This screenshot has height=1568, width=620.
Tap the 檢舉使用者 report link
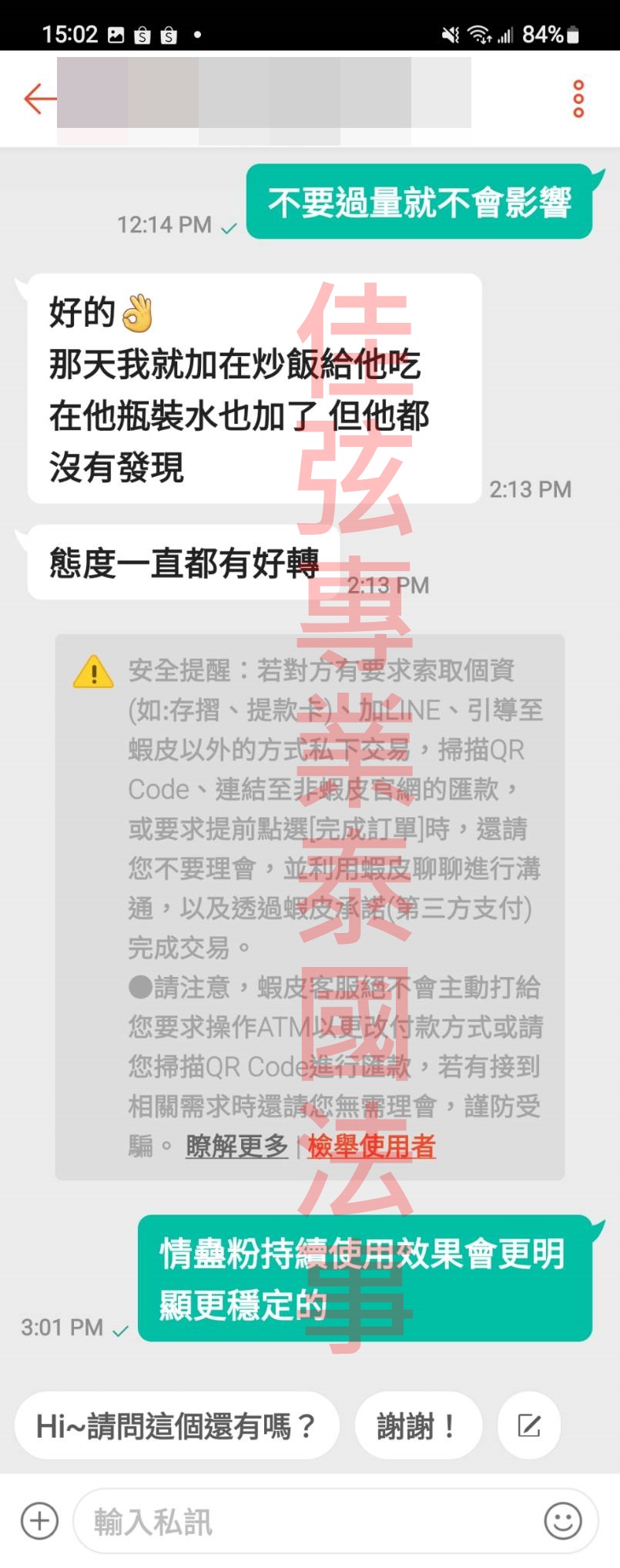tap(371, 1147)
